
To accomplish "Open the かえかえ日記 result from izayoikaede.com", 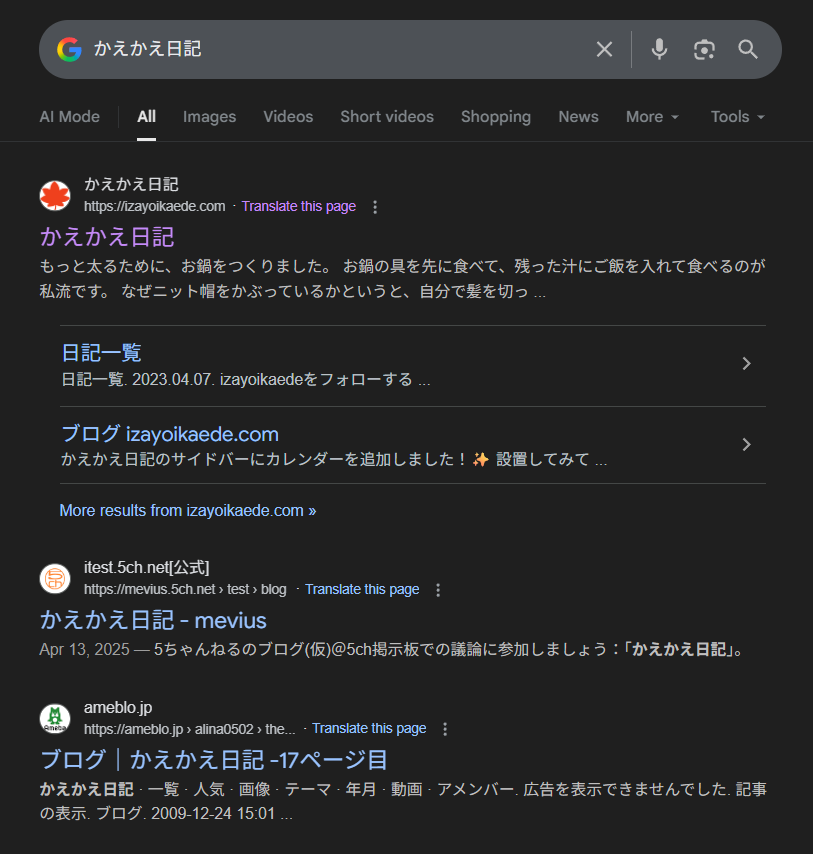I will [x=107, y=237].
